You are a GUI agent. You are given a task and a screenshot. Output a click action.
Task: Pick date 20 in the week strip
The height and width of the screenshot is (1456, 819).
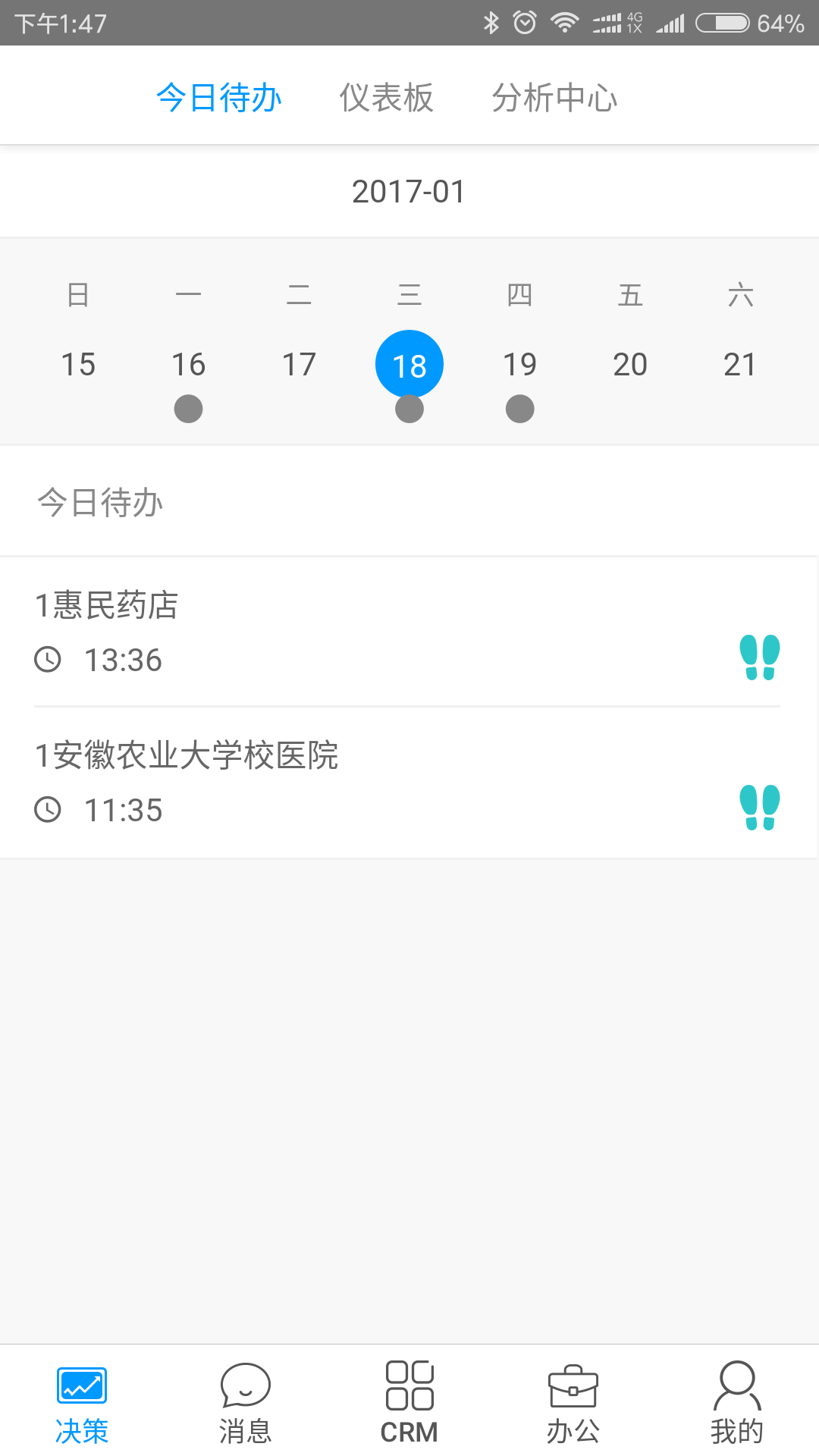[x=630, y=365]
